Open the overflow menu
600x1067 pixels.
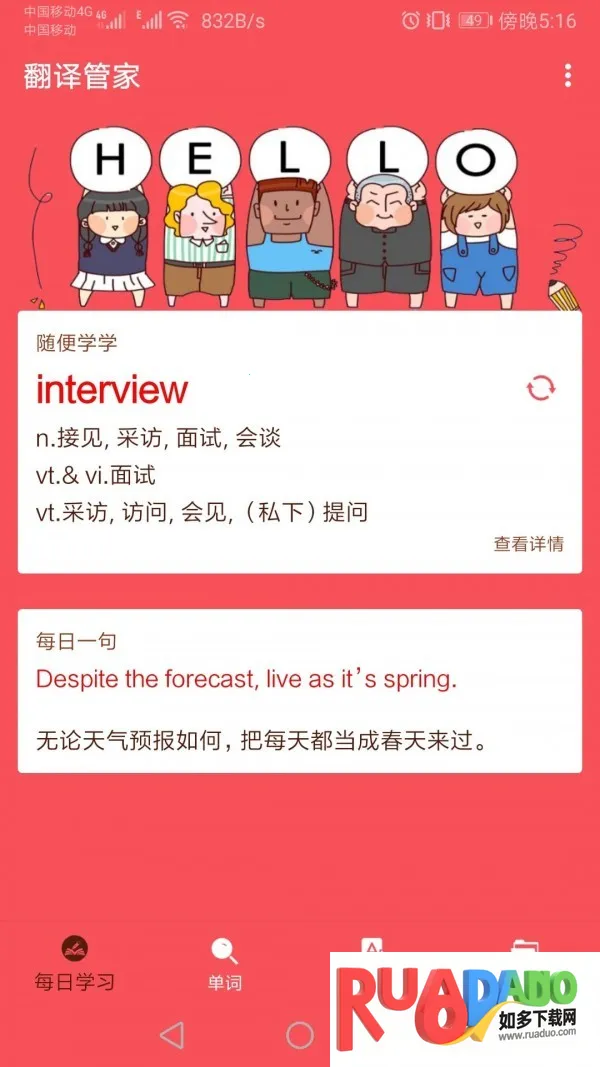pyautogui.click(x=568, y=76)
